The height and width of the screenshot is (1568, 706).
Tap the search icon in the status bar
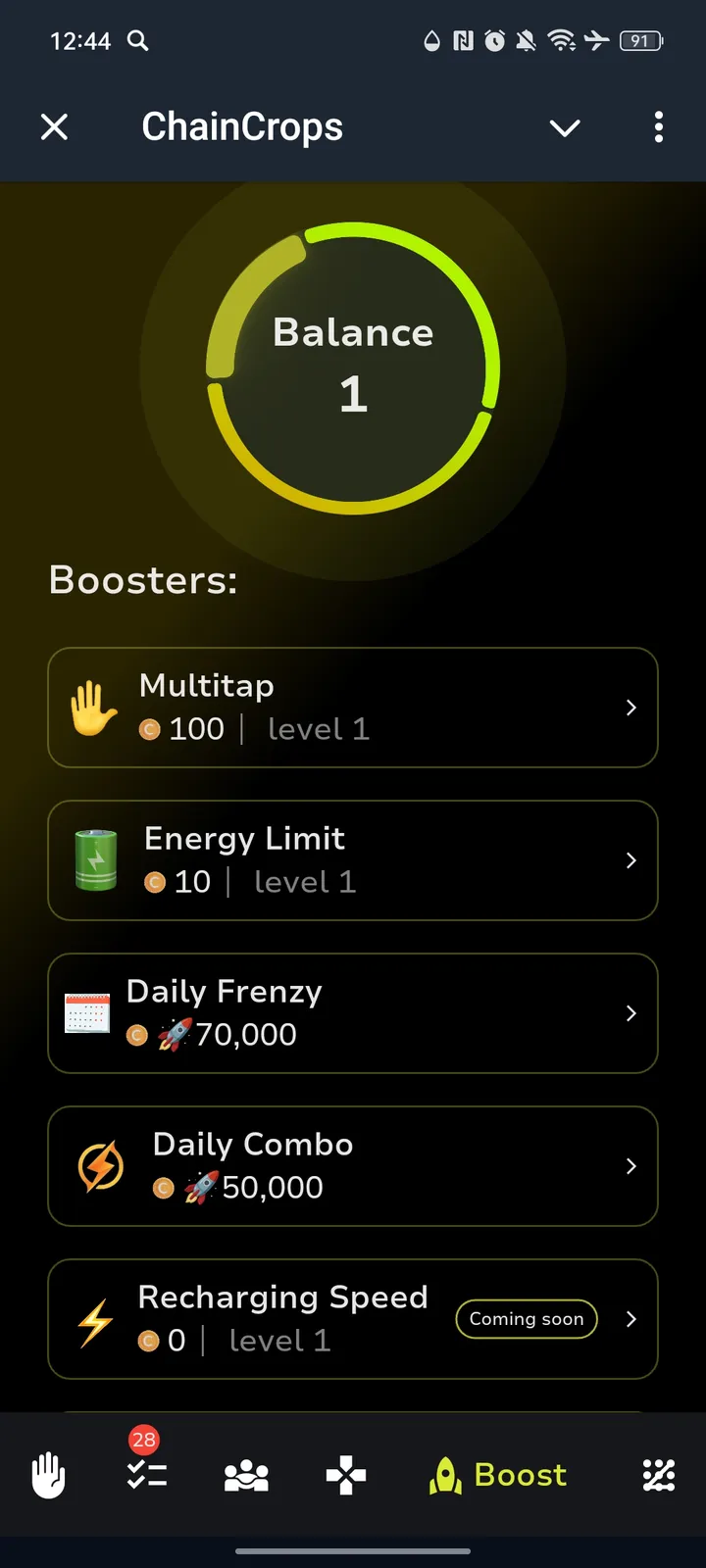(x=137, y=41)
